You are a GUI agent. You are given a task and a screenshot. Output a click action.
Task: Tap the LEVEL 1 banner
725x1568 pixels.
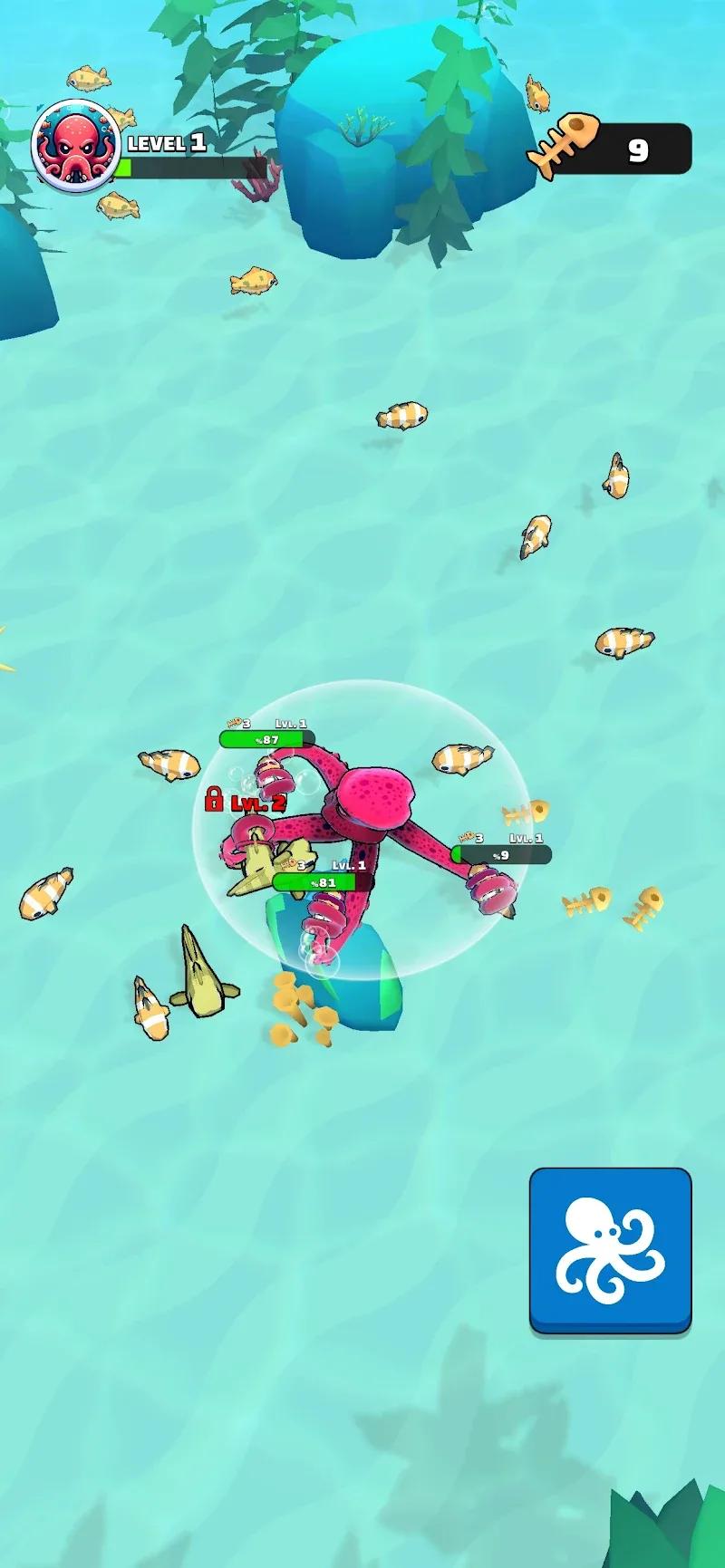tap(168, 140)
